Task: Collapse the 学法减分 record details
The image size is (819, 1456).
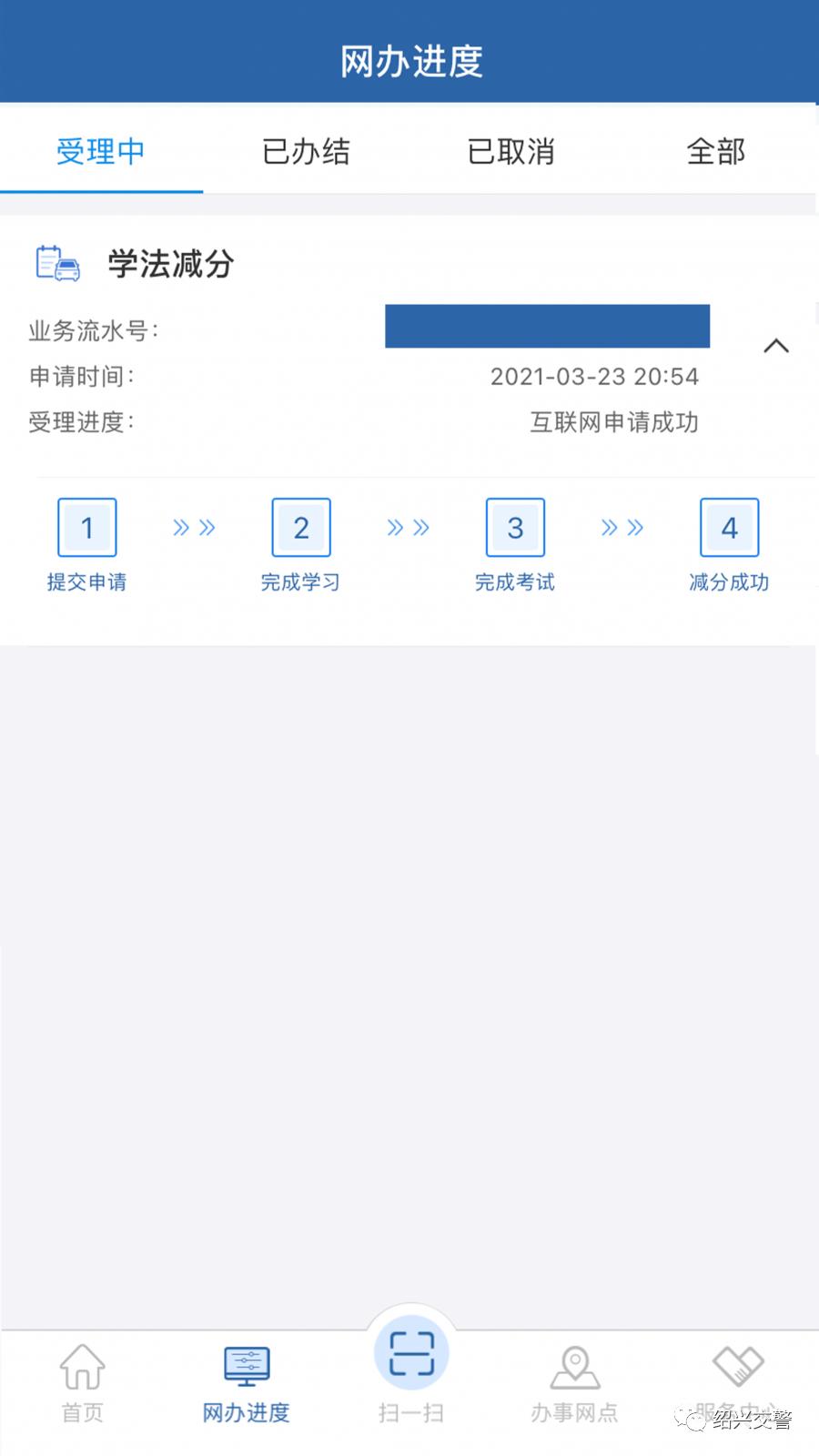Action: pyautogui.click(x=776, y=346)
